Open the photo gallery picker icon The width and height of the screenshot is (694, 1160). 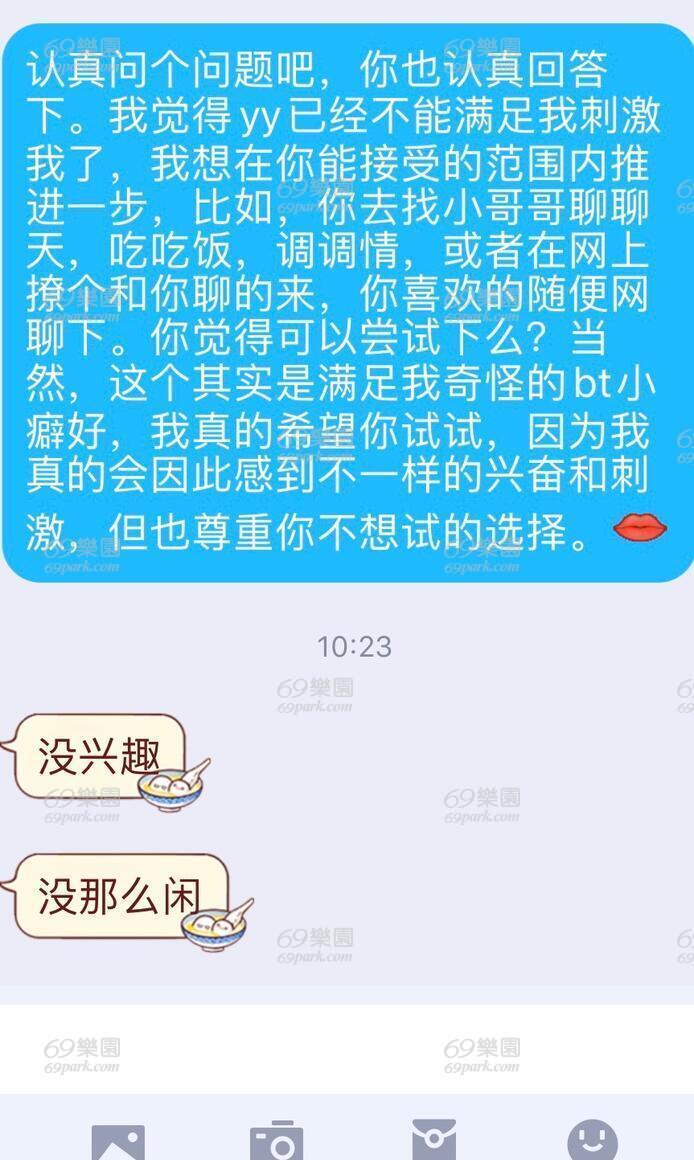pyautogui.click(x=118, y=1142)
